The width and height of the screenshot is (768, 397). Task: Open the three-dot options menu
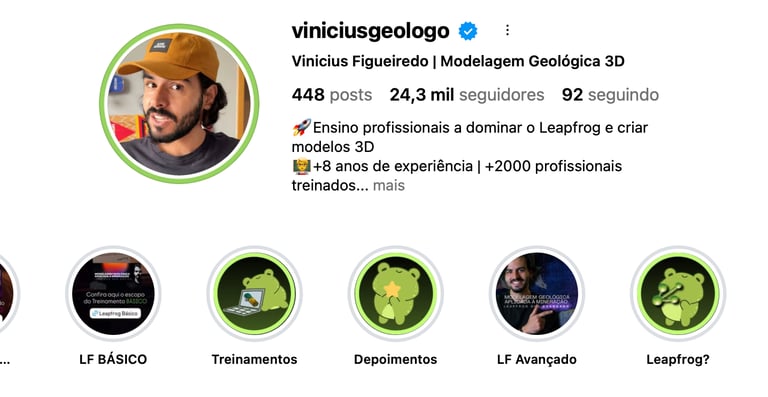click(507, 30)
